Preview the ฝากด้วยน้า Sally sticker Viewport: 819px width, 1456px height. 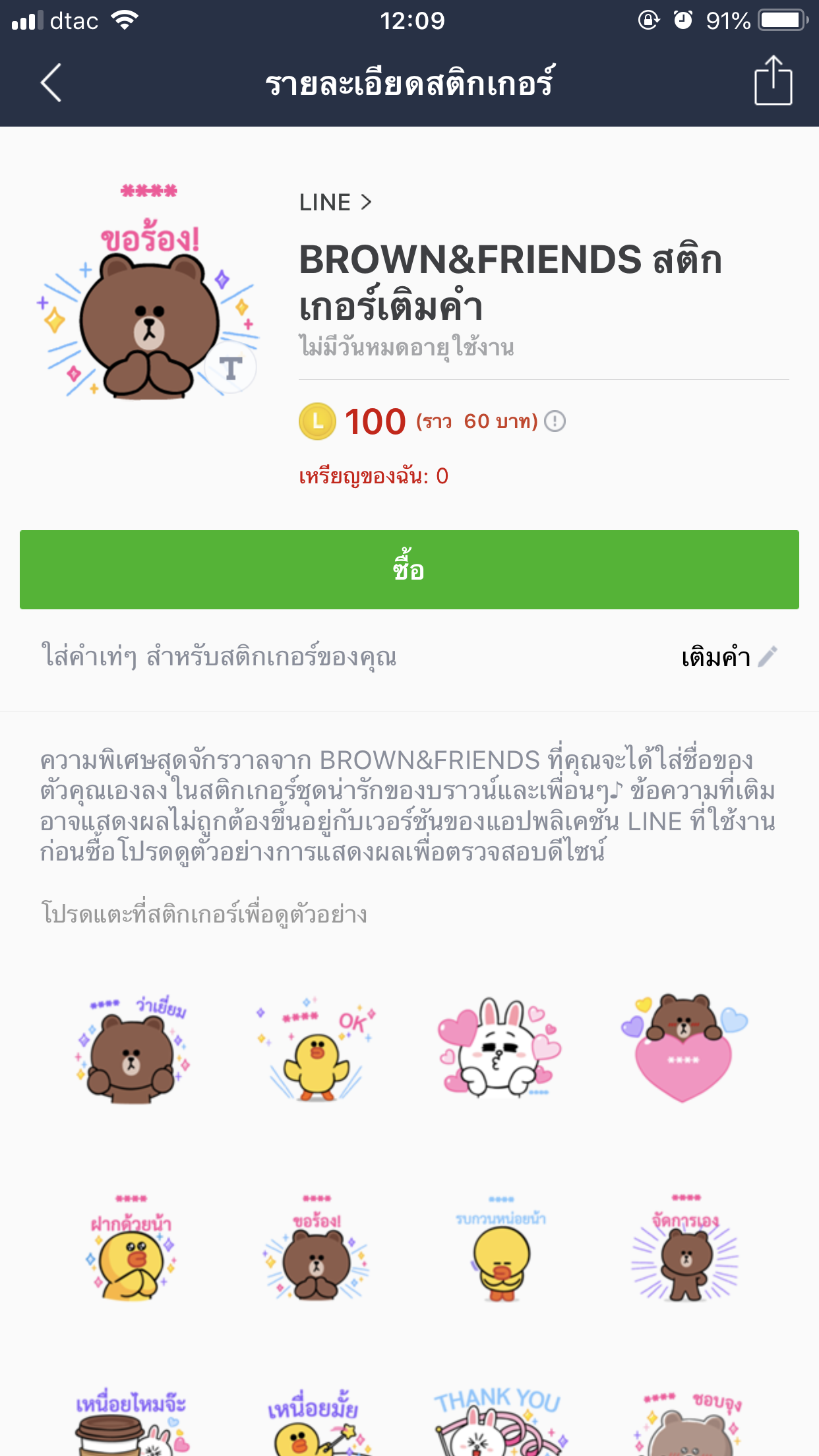pos(133,1248)
